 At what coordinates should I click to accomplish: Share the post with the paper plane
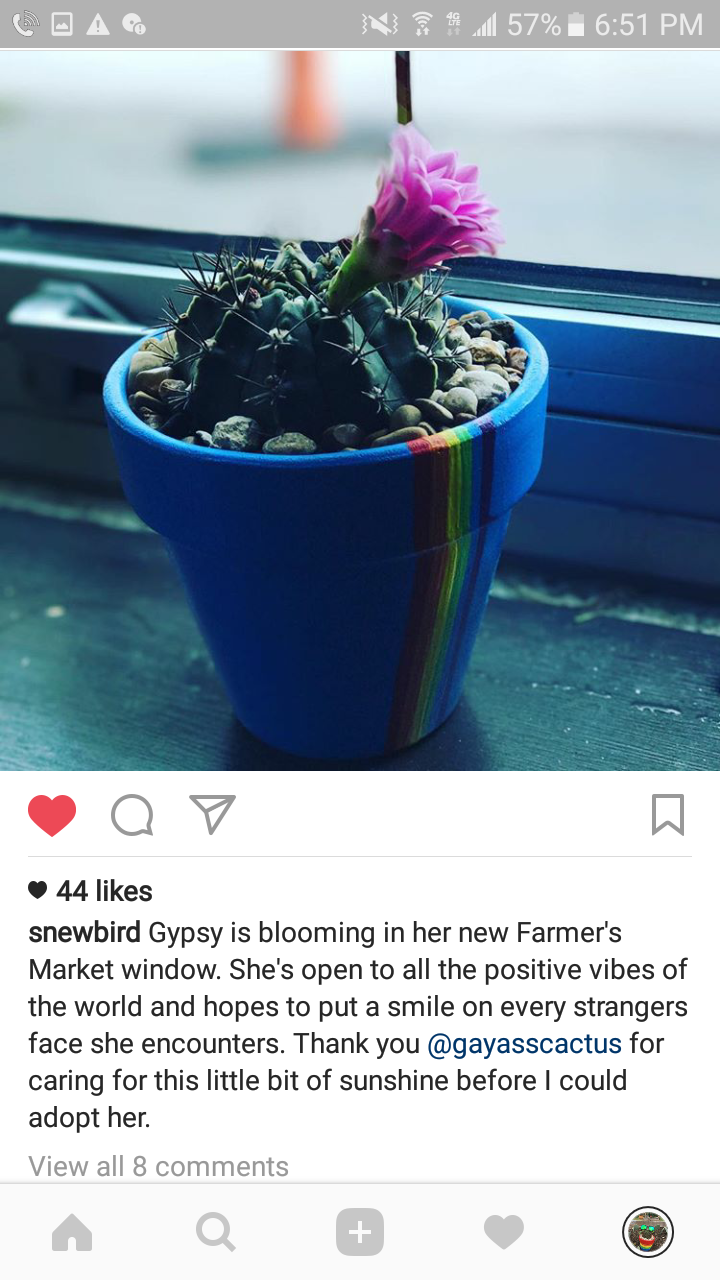pyautogui.click(x=212, y=814)
